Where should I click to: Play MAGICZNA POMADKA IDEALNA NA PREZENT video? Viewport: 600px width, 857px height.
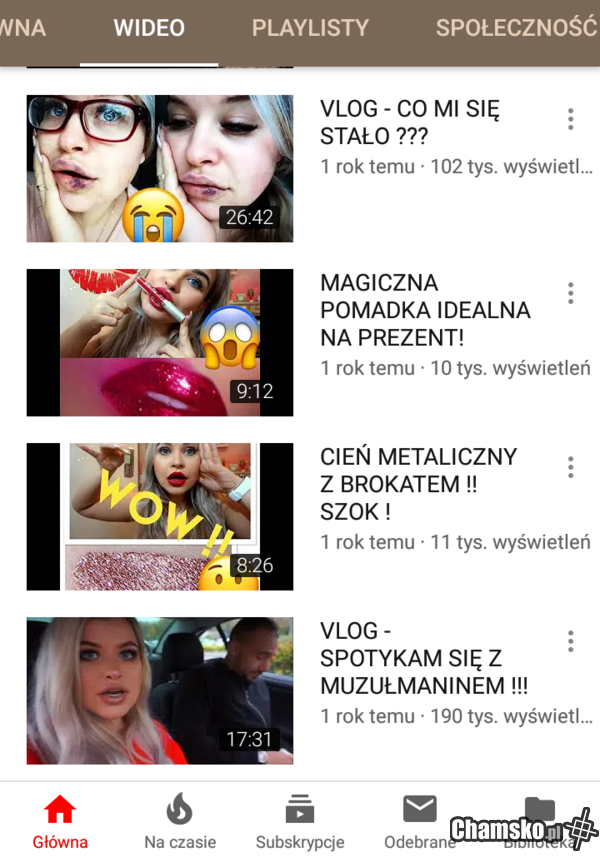[x=160, y=342]
